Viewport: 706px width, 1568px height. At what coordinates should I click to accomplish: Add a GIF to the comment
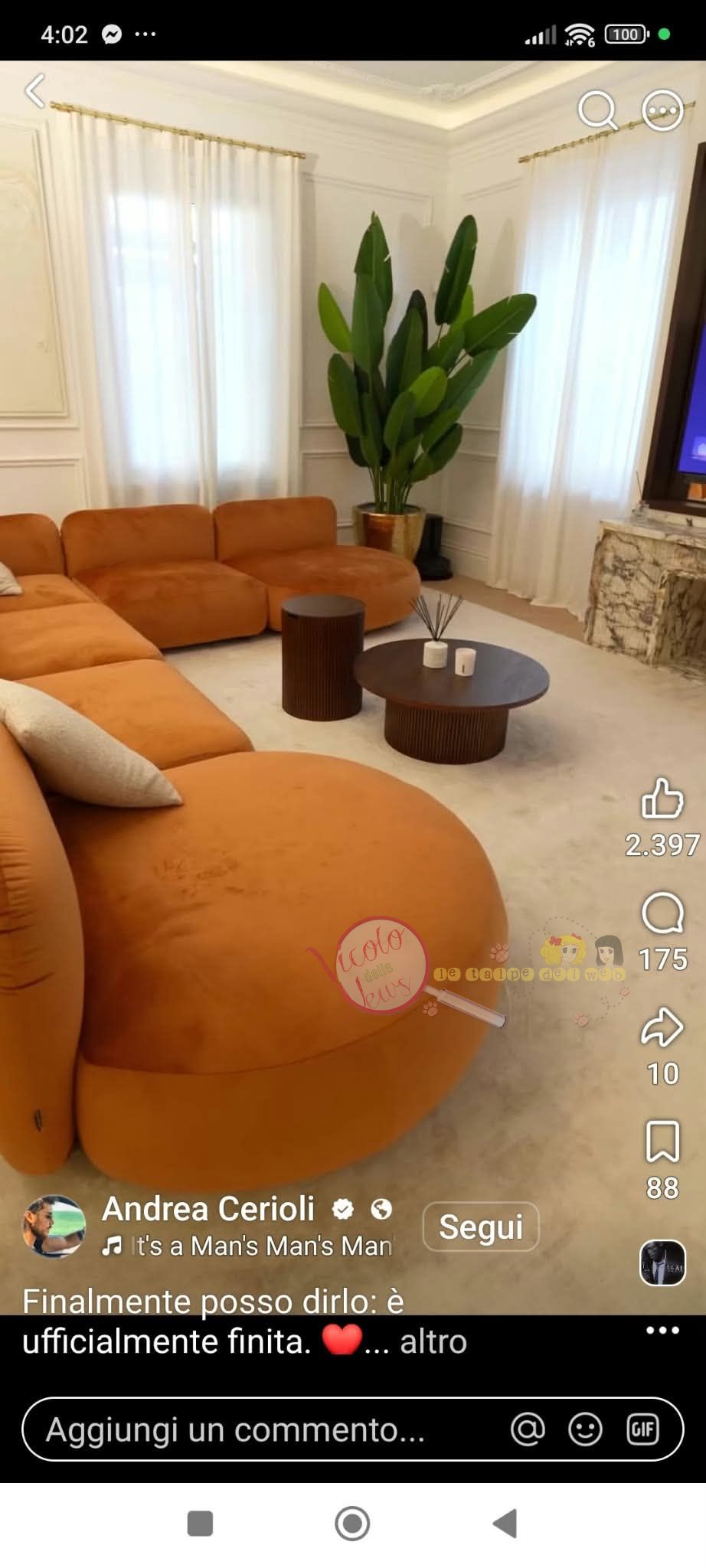[642, 1429]
